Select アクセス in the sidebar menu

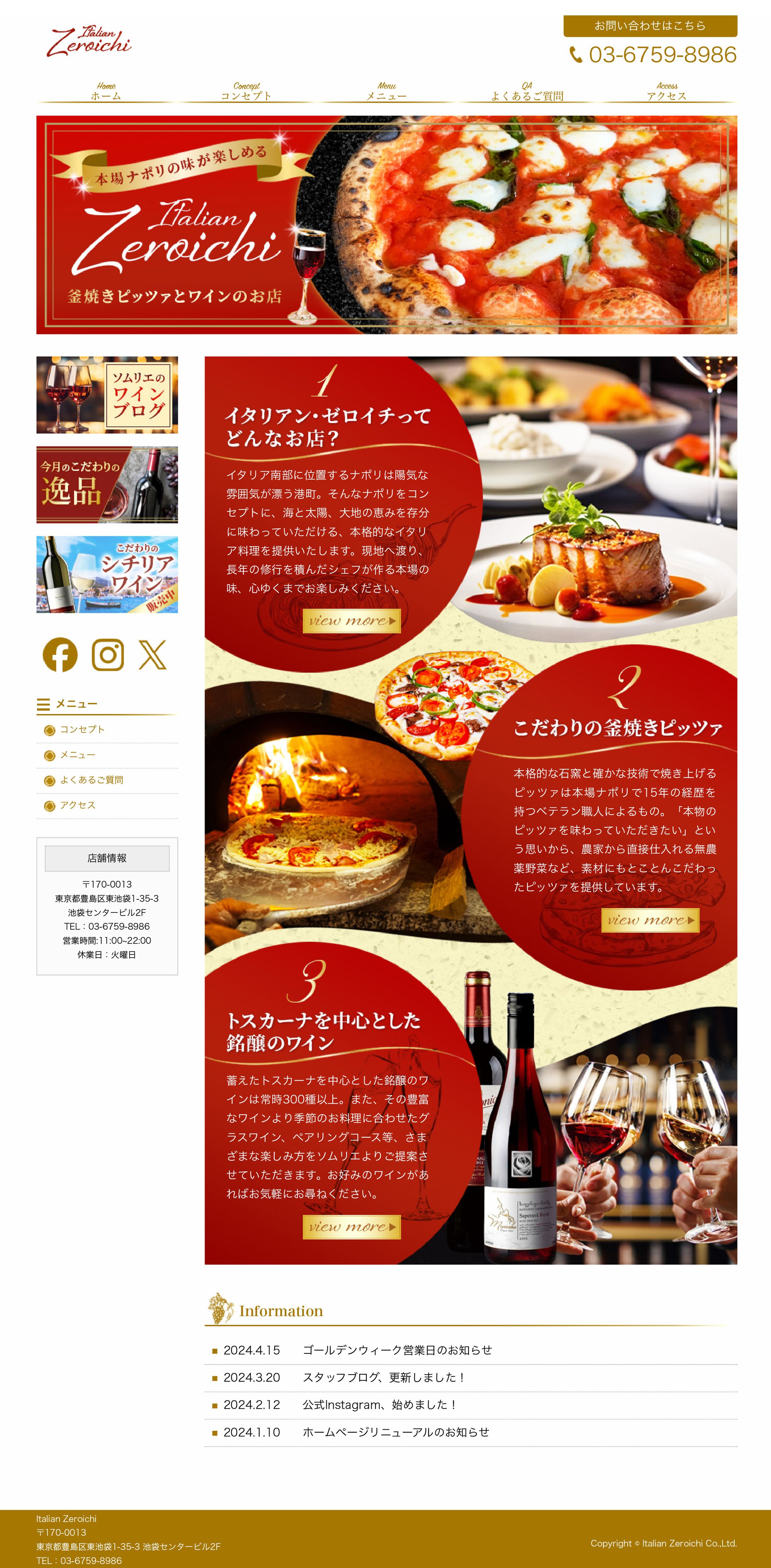point(77,805)
